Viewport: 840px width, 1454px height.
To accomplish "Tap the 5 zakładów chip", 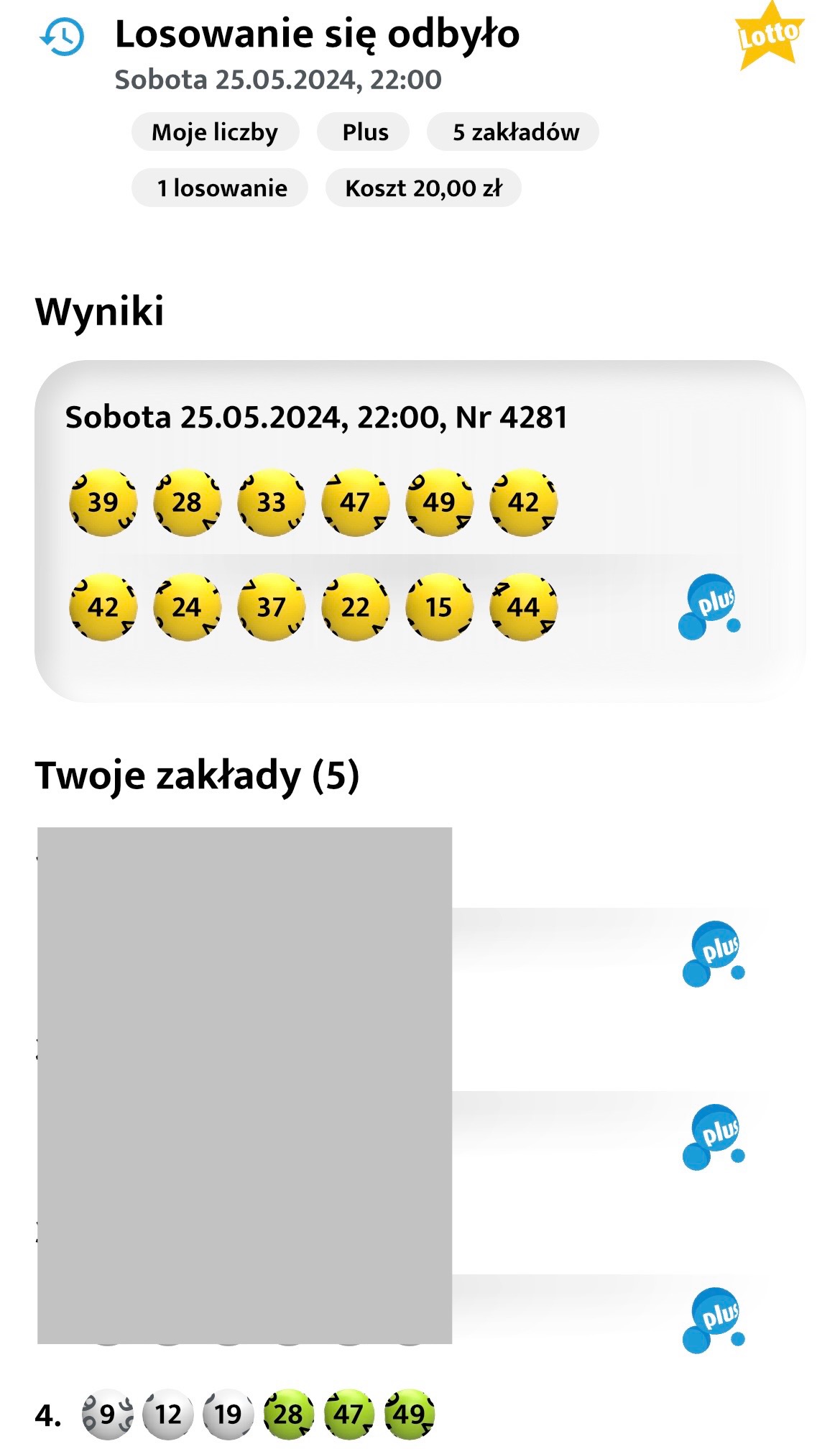I will (514, 132).
